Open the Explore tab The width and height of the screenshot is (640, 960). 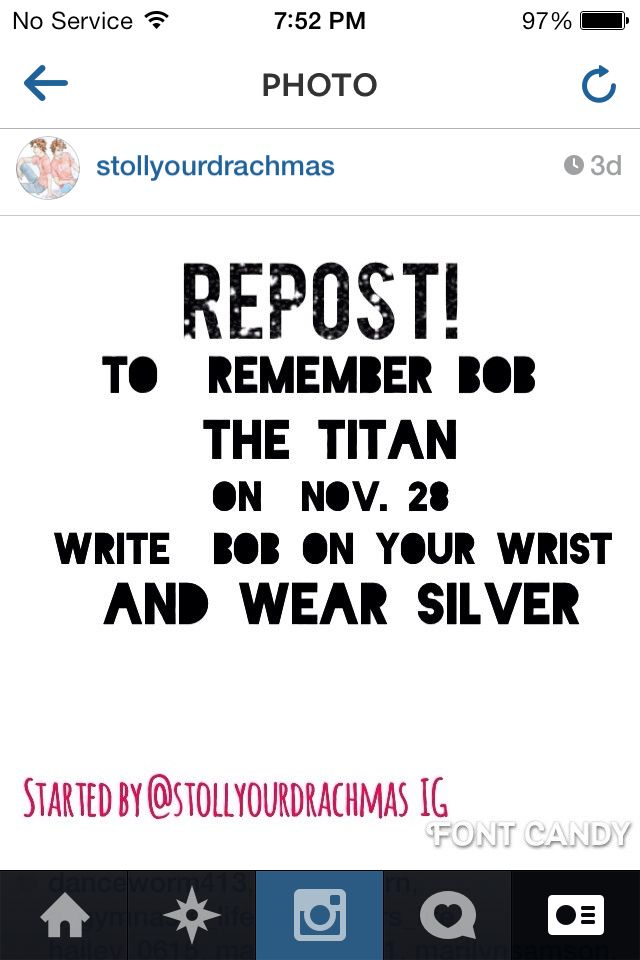coord(191,915)
